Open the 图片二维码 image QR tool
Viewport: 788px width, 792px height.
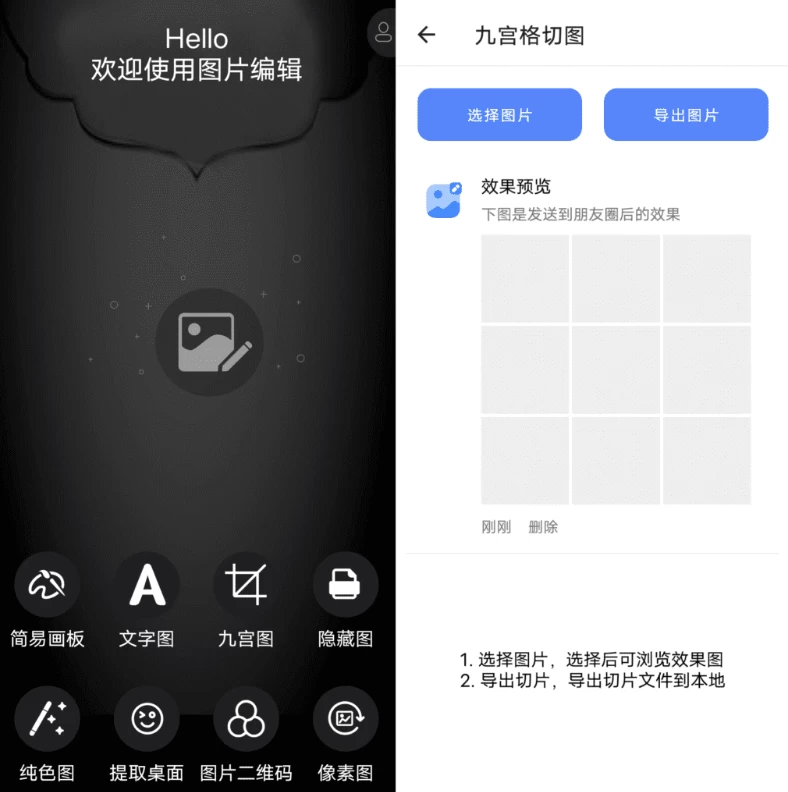click(x=246, y=719)
